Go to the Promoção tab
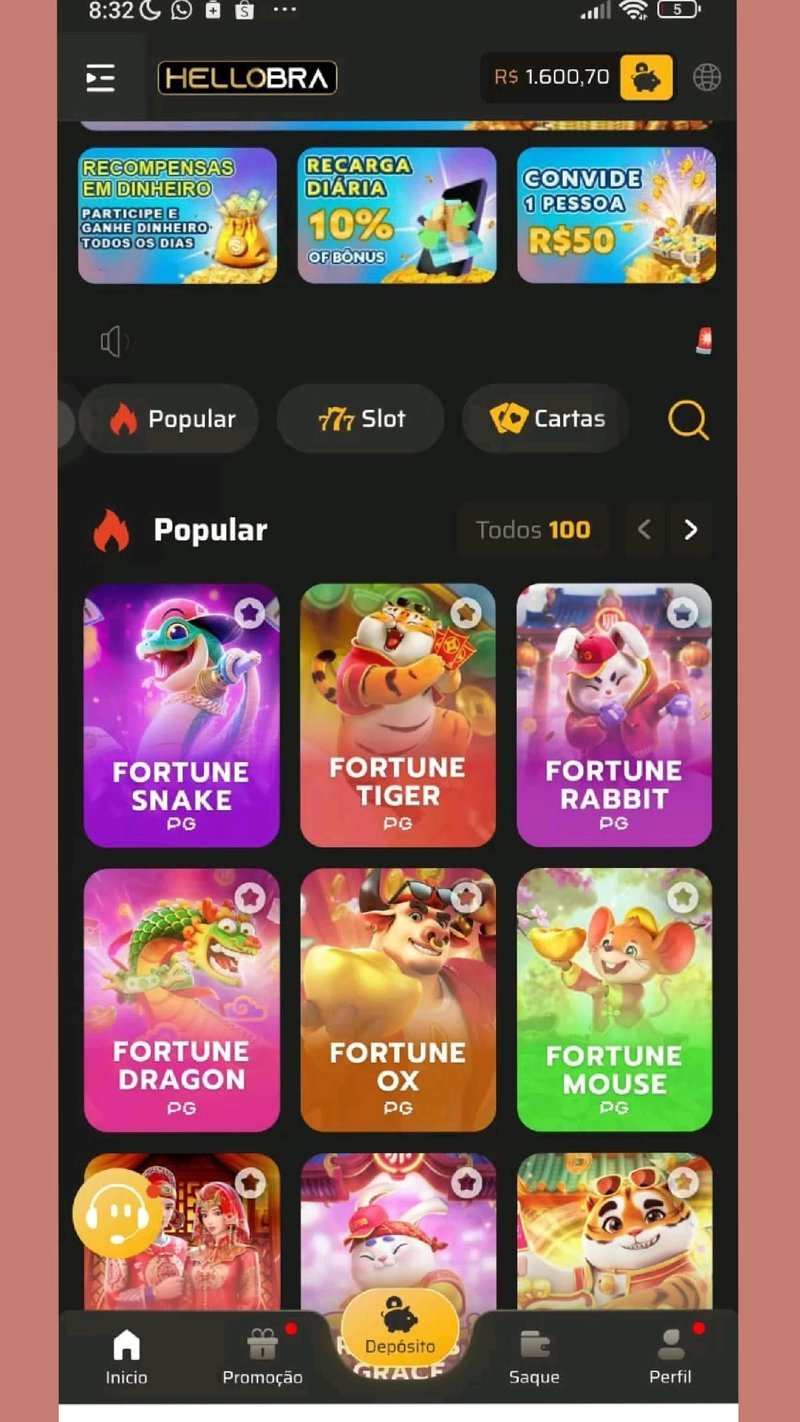This screenshot has width=800, height=1422. point(262,1356)
